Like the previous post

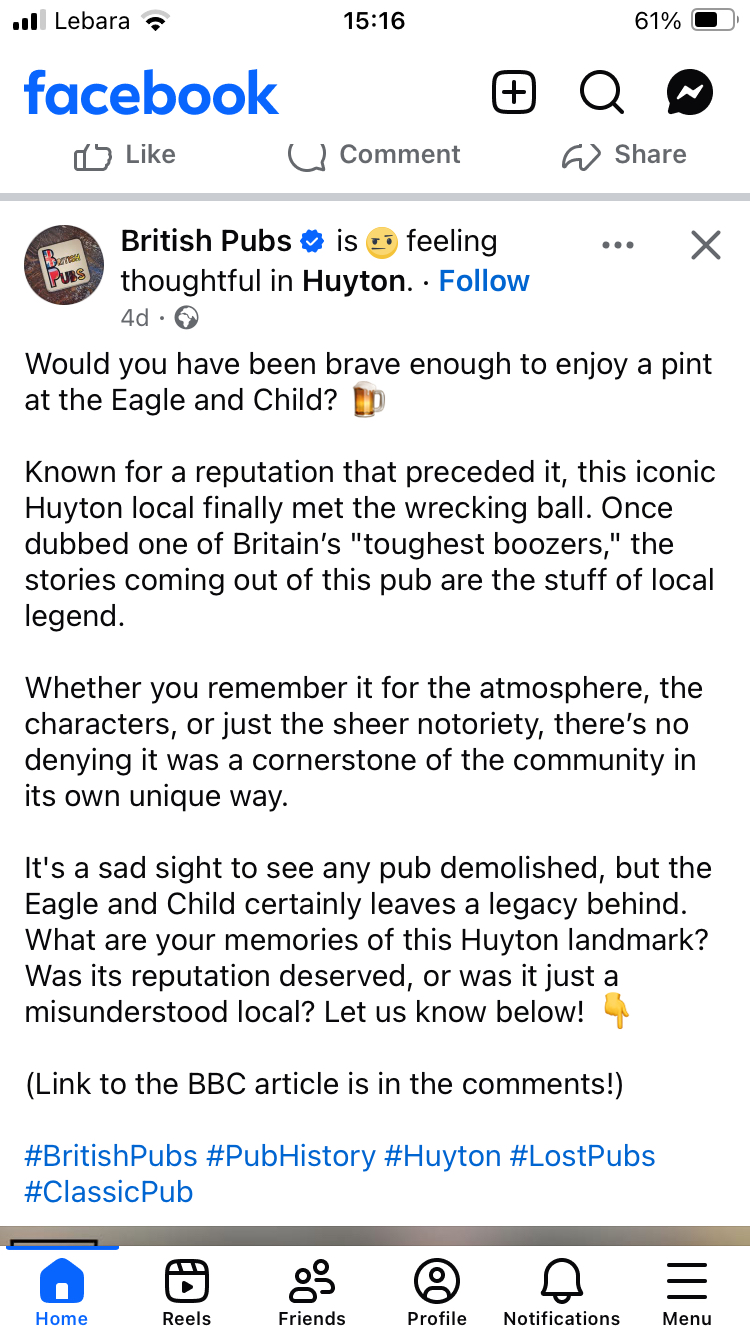click(125, 155)
